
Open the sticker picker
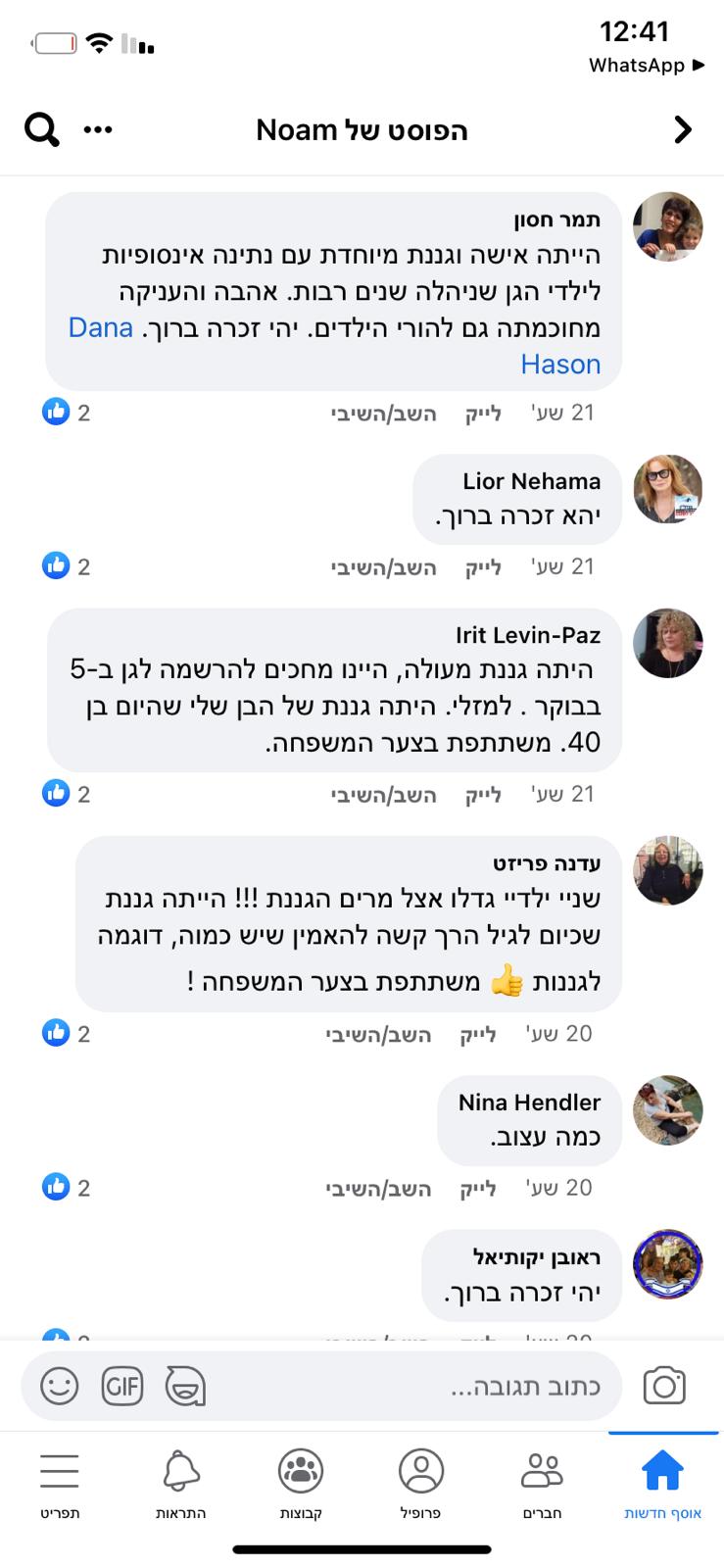click(x=185, y=1386)
